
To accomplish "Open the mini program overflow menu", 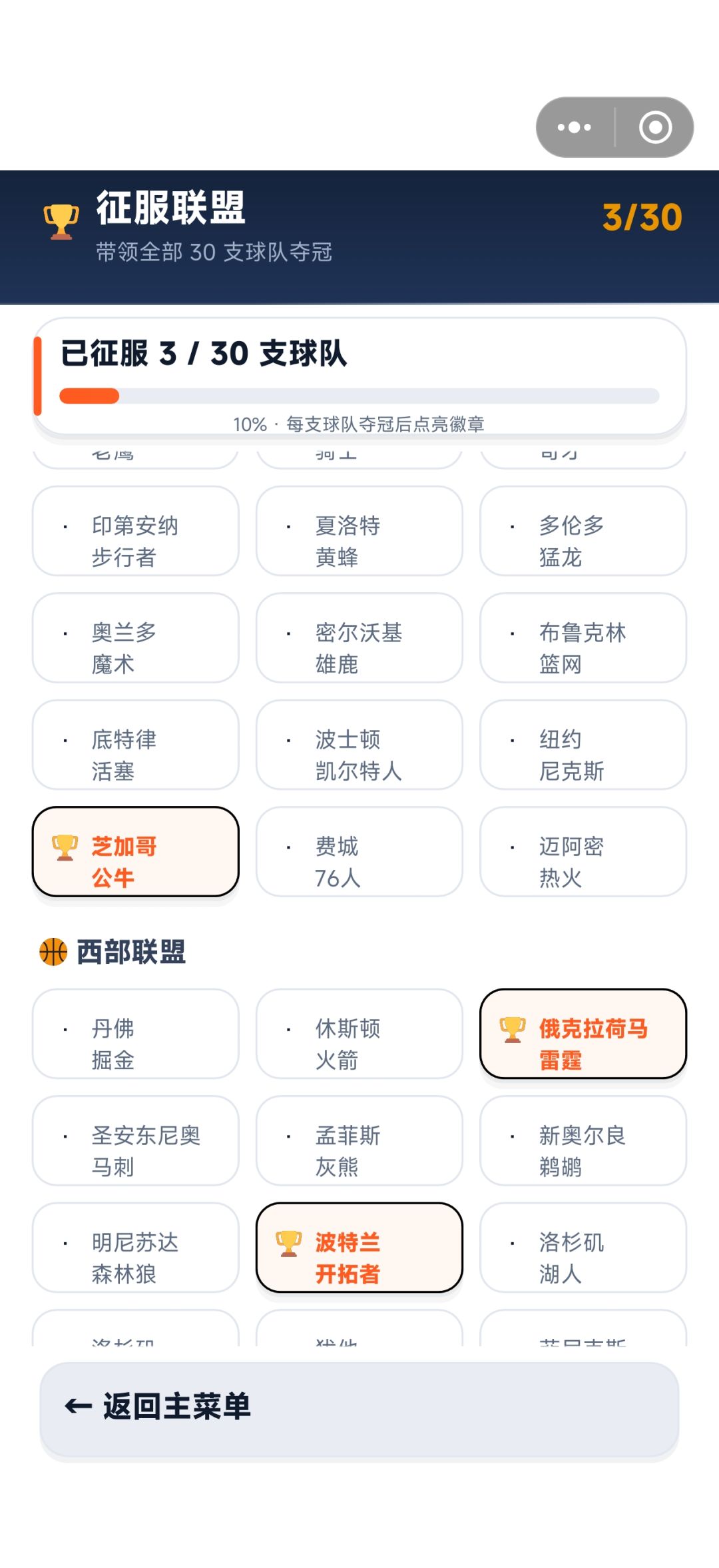I will 575,127.
